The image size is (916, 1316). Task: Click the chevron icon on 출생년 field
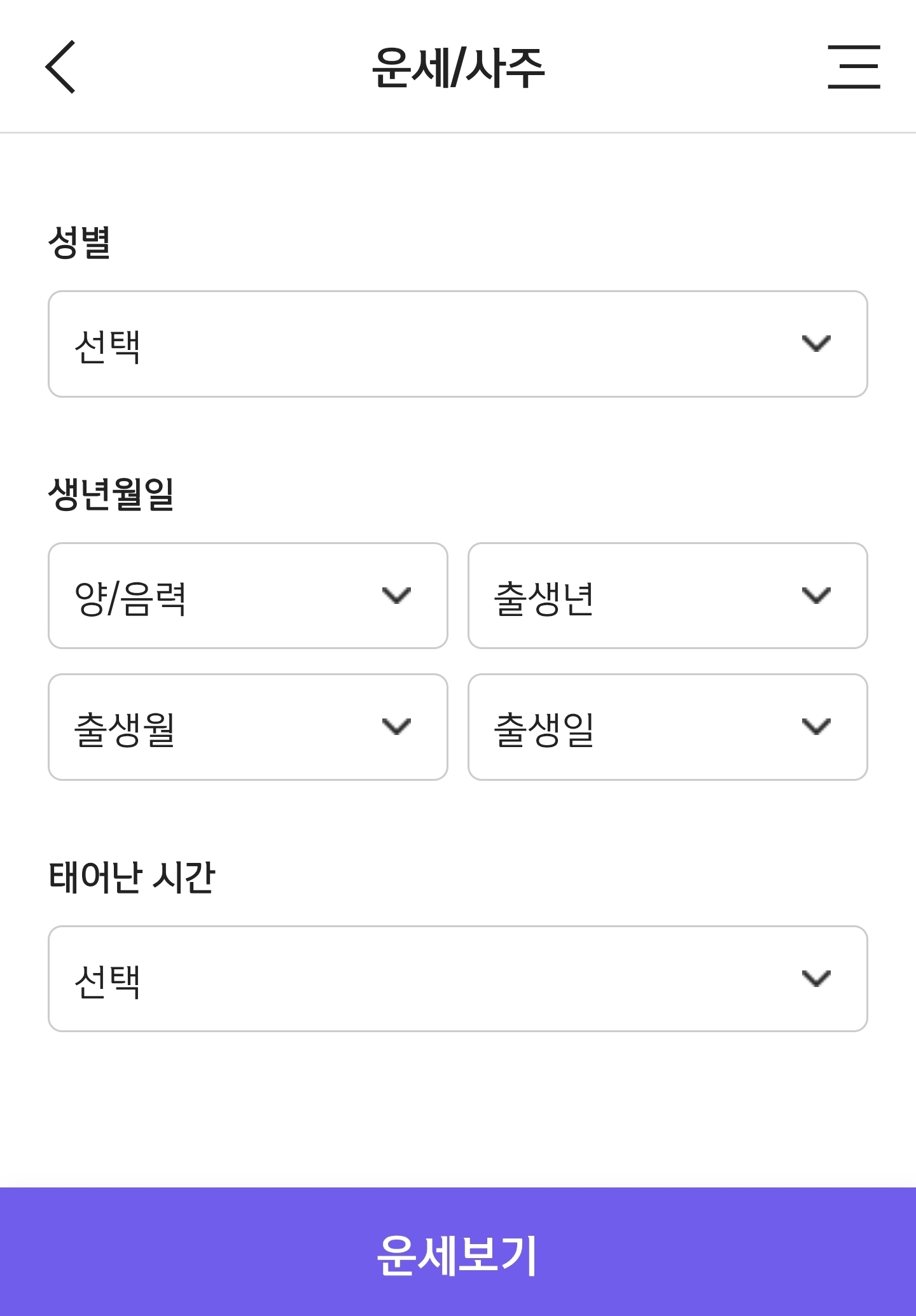815,595
